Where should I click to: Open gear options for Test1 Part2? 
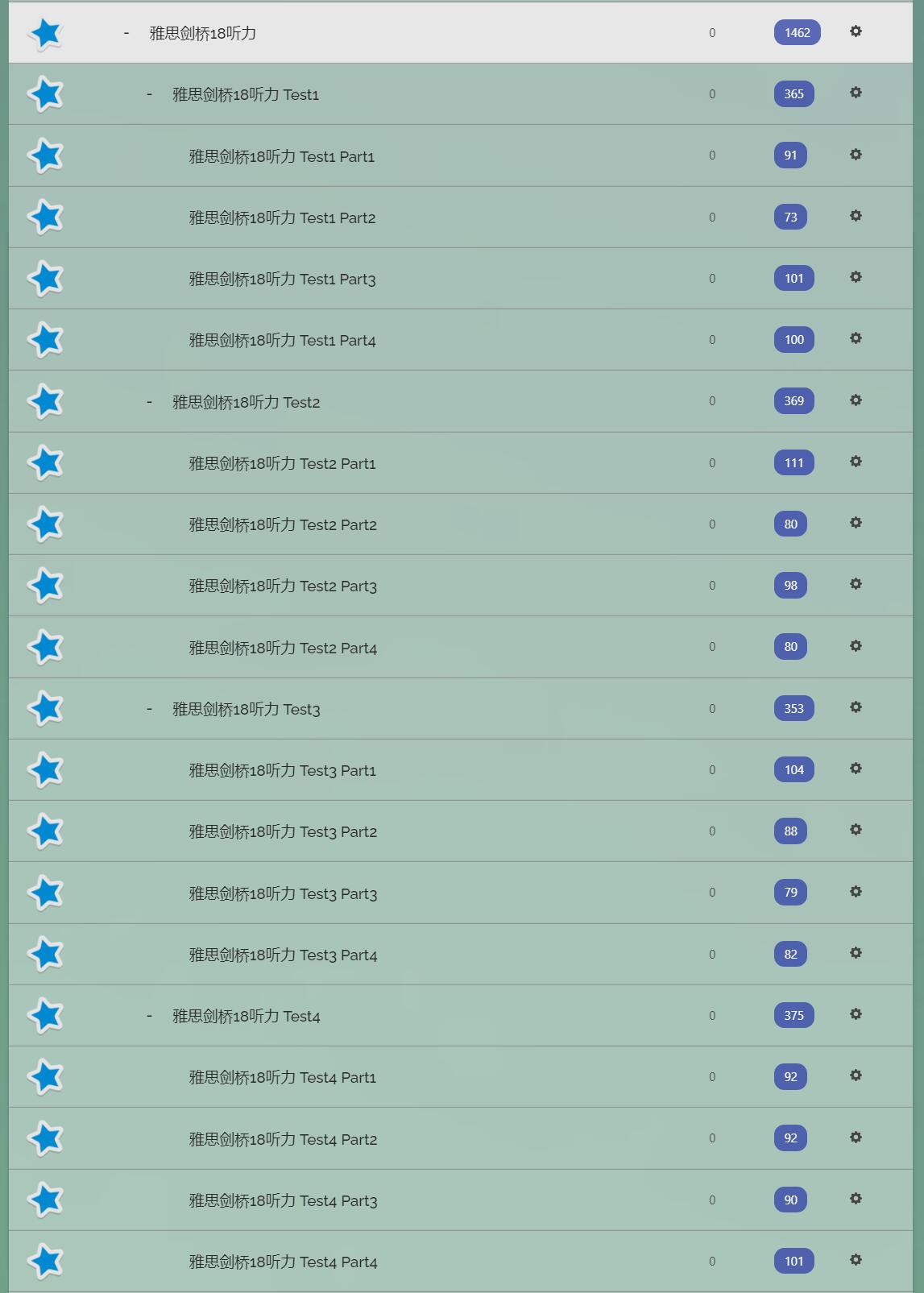pyautogui.click(x=856, y=216)
